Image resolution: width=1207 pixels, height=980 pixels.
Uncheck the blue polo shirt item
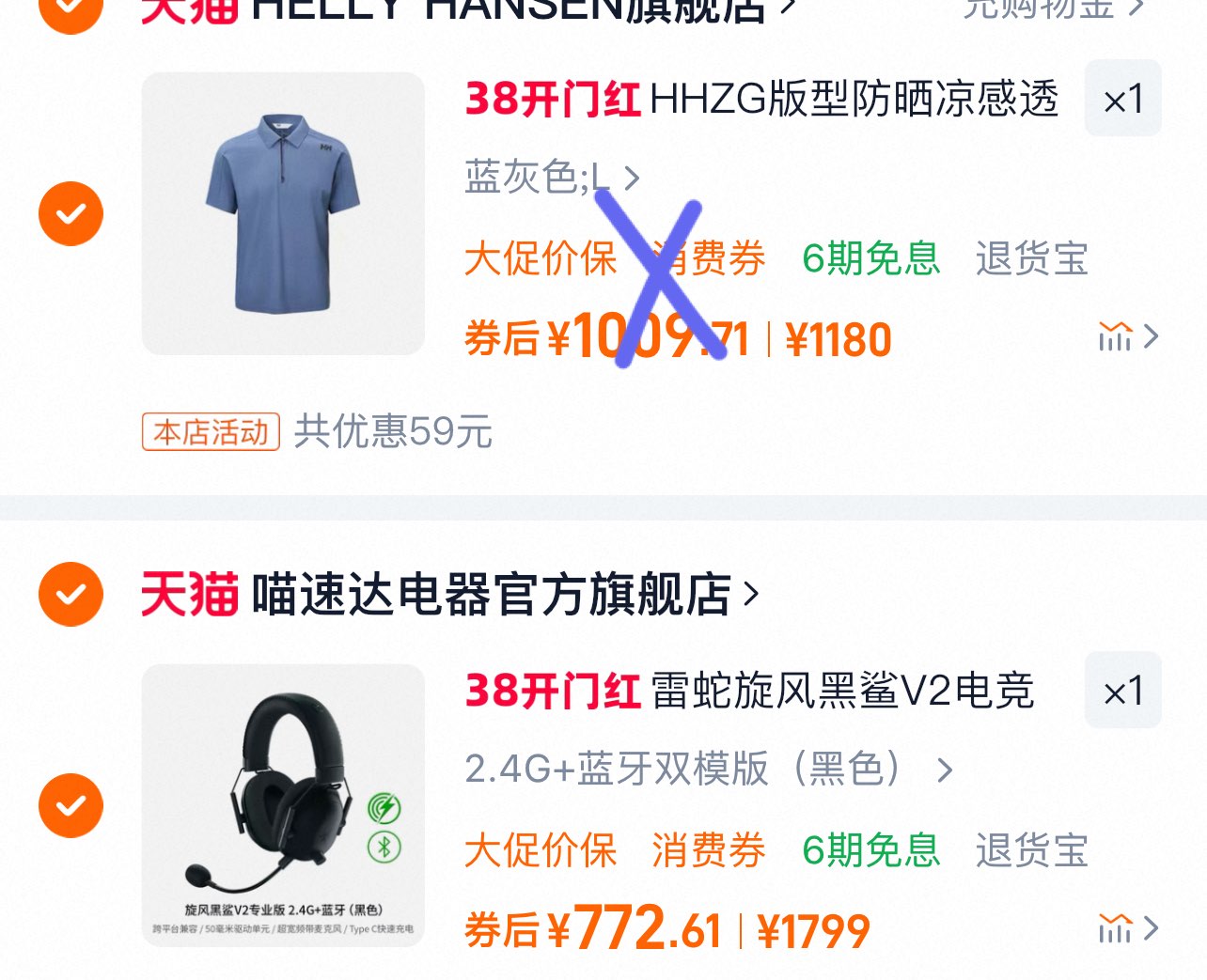pyautogui.click(x=71, y=213)
